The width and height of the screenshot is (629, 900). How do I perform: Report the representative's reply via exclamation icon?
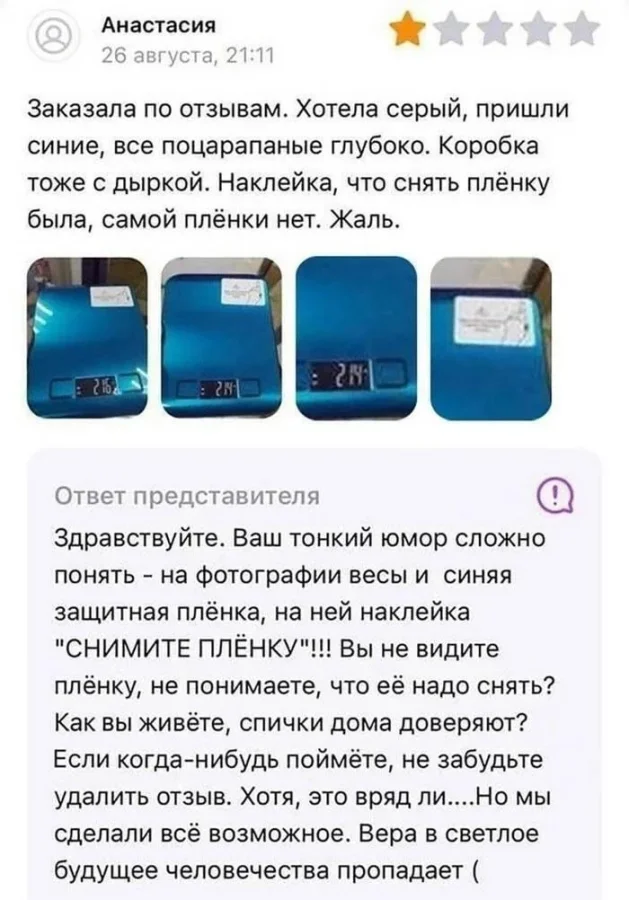[554, 494]
